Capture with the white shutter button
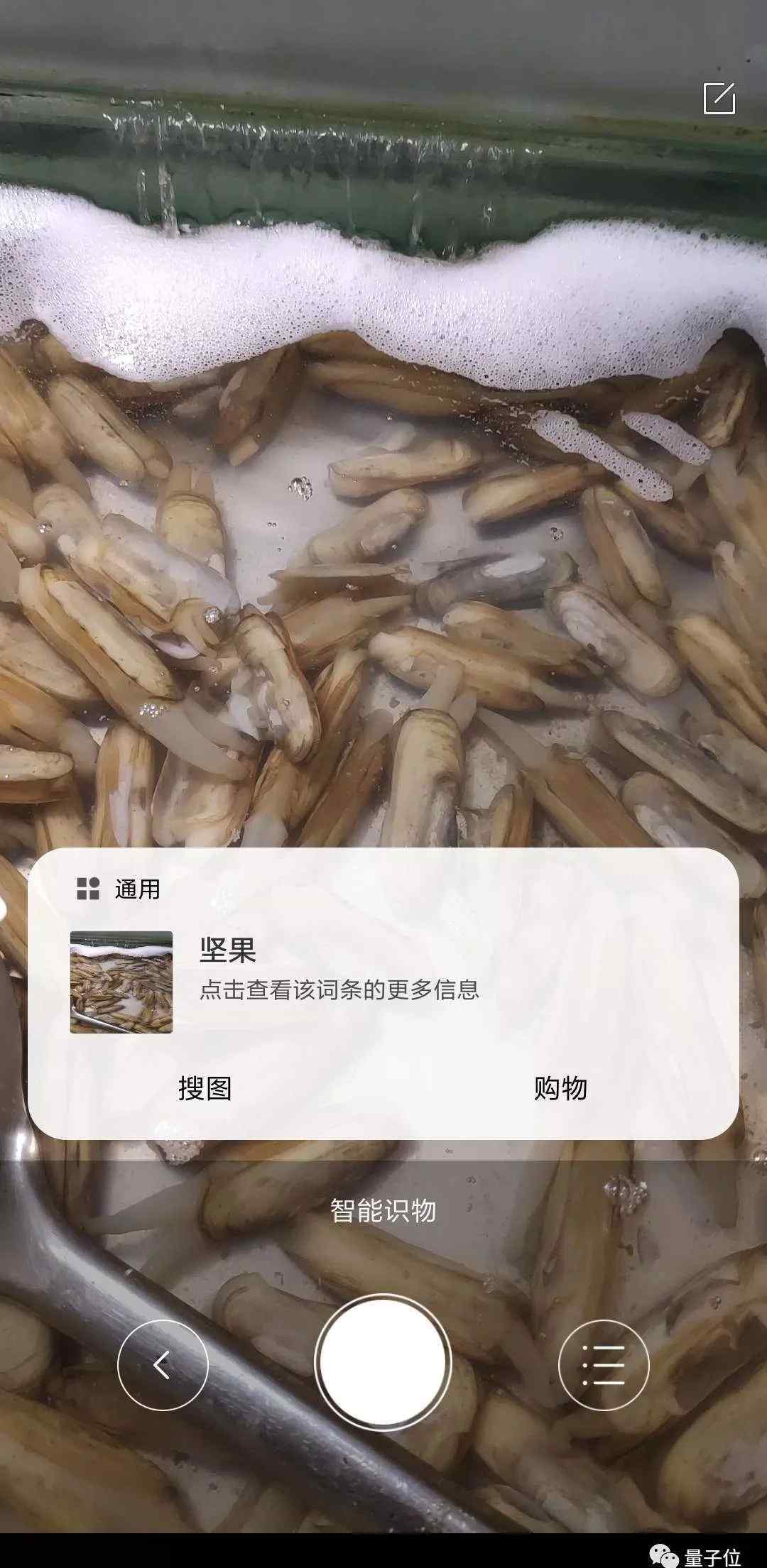The height and width of the screenshot is (1568, 767). [x=383, y=1364]
